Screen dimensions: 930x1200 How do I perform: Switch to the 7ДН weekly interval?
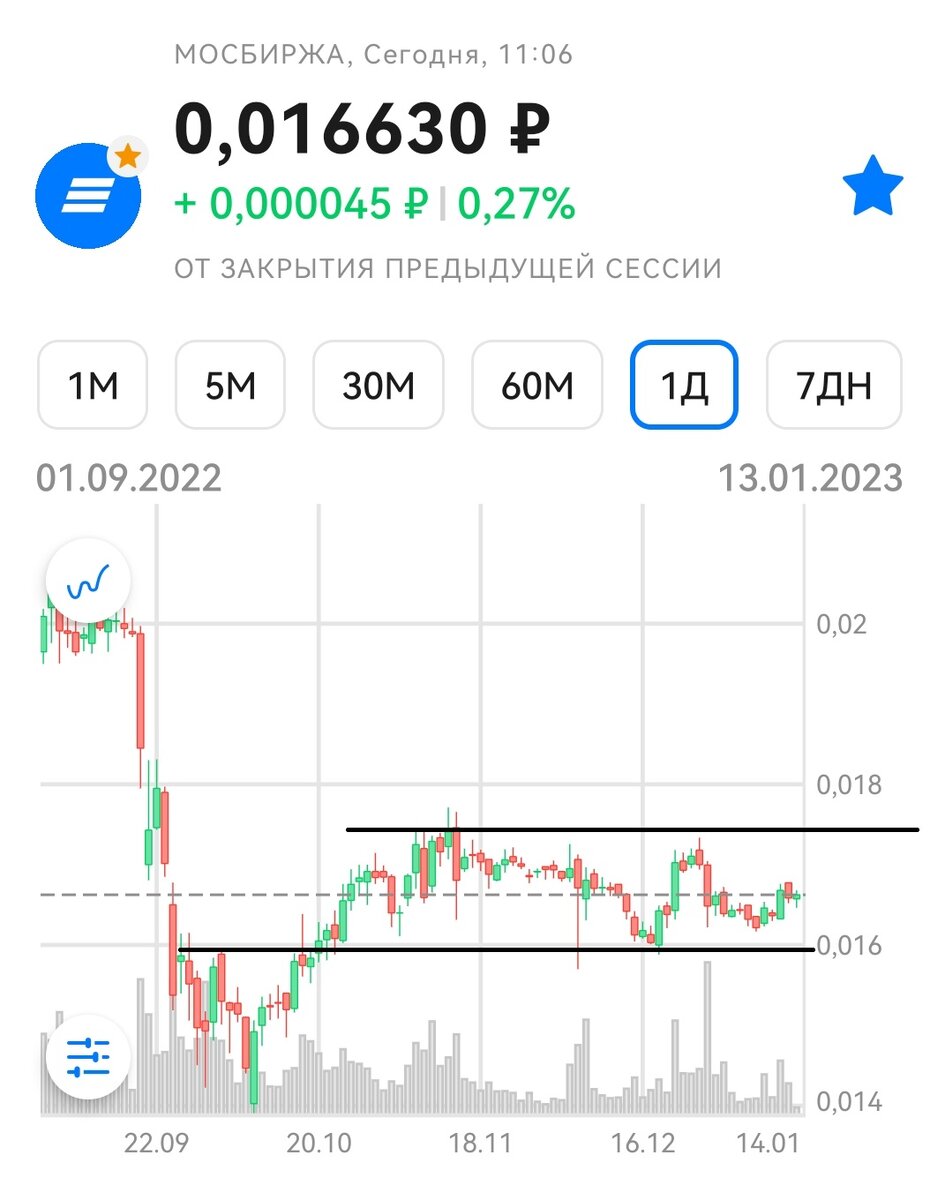[834, 385]
